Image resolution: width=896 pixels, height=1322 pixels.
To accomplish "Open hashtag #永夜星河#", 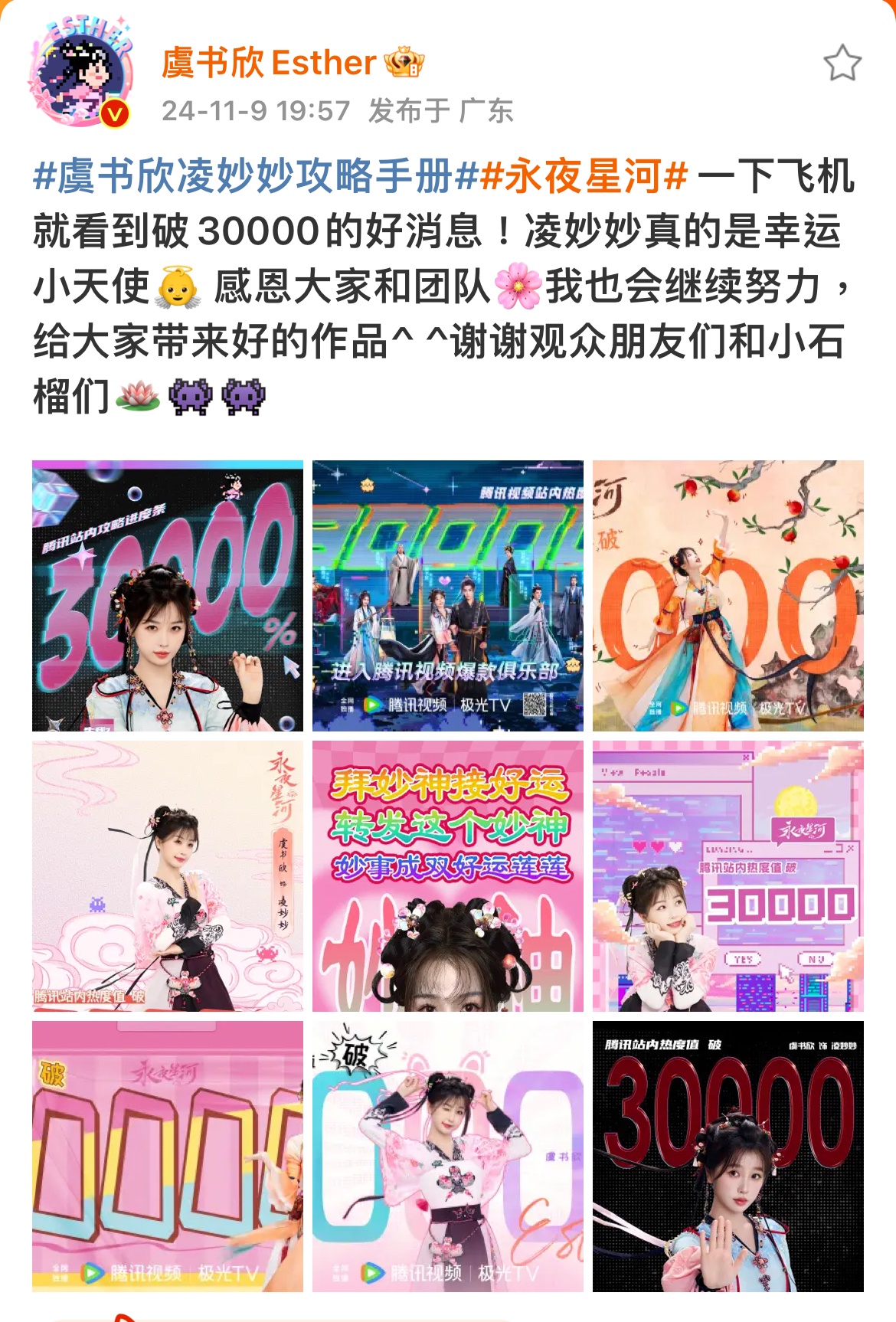I will click(584, 176).
